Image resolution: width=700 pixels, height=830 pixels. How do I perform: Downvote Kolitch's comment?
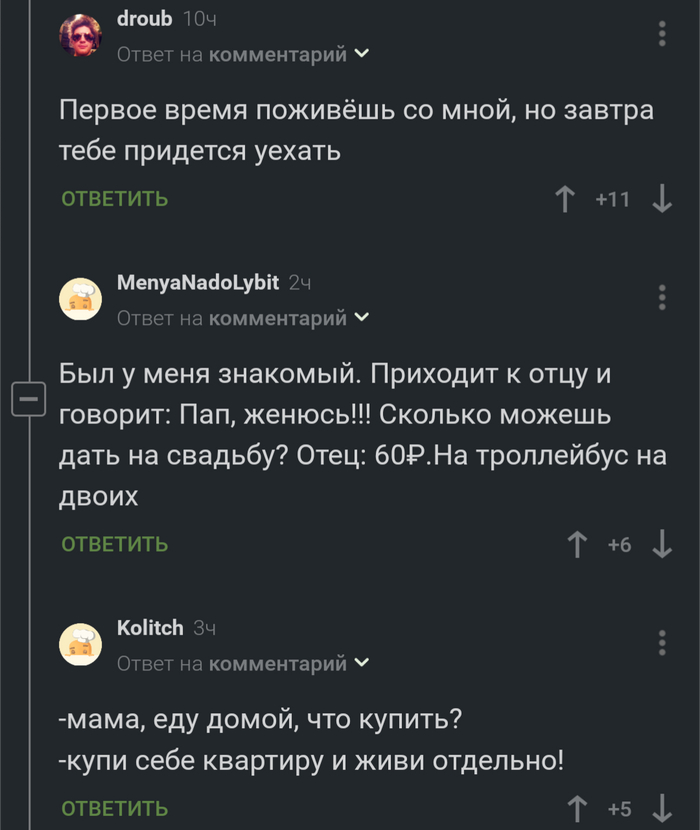pos(662,808)
